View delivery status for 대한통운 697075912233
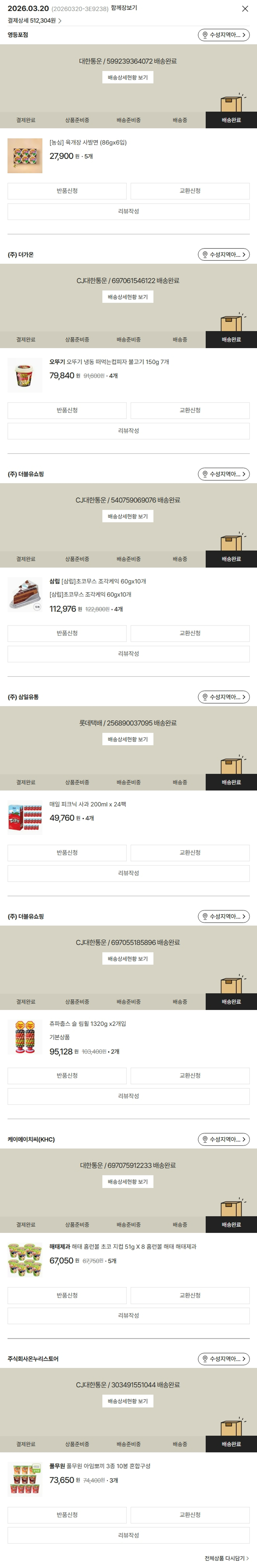This screenshot has height=1568, width=257. [x=127, y=1181]
